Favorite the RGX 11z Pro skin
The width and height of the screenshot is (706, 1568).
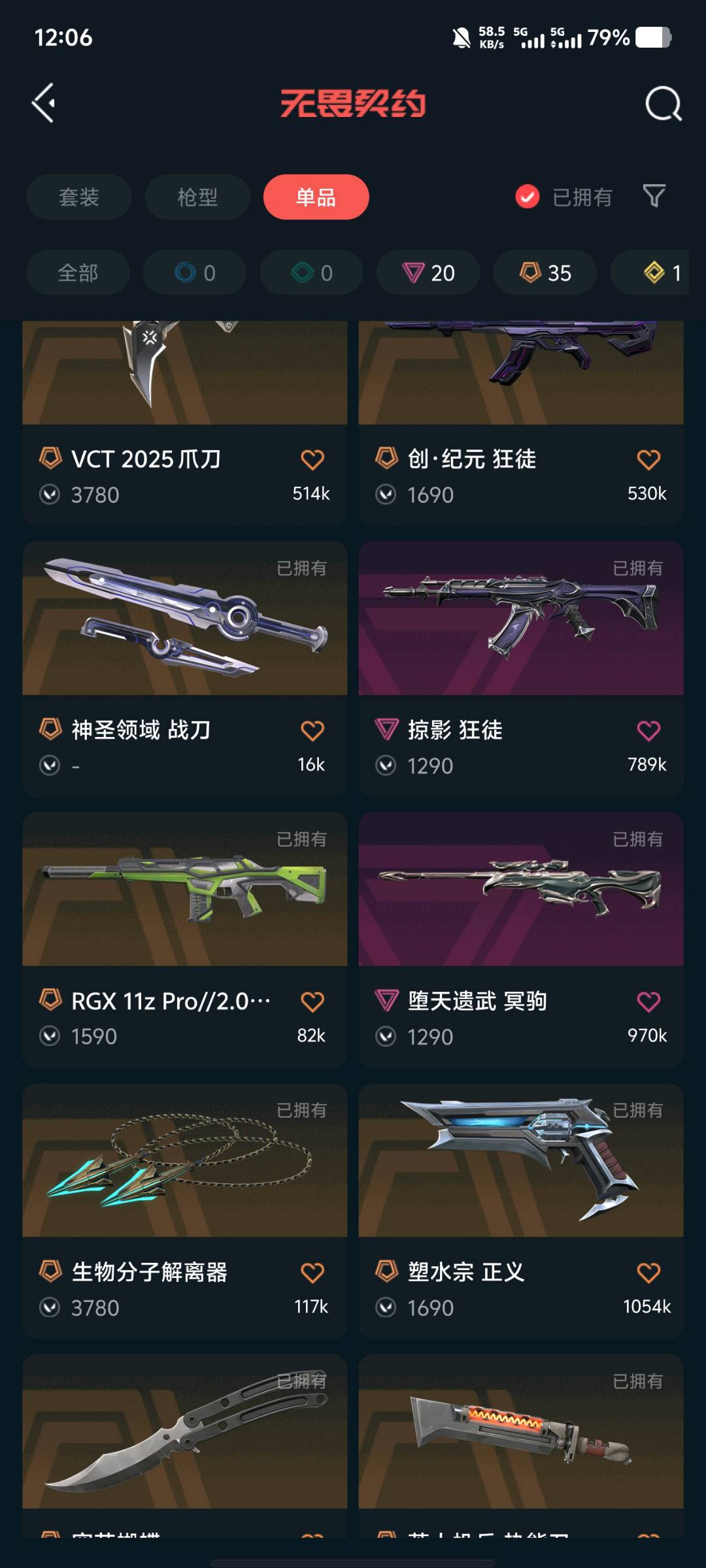coord(312,1002)
